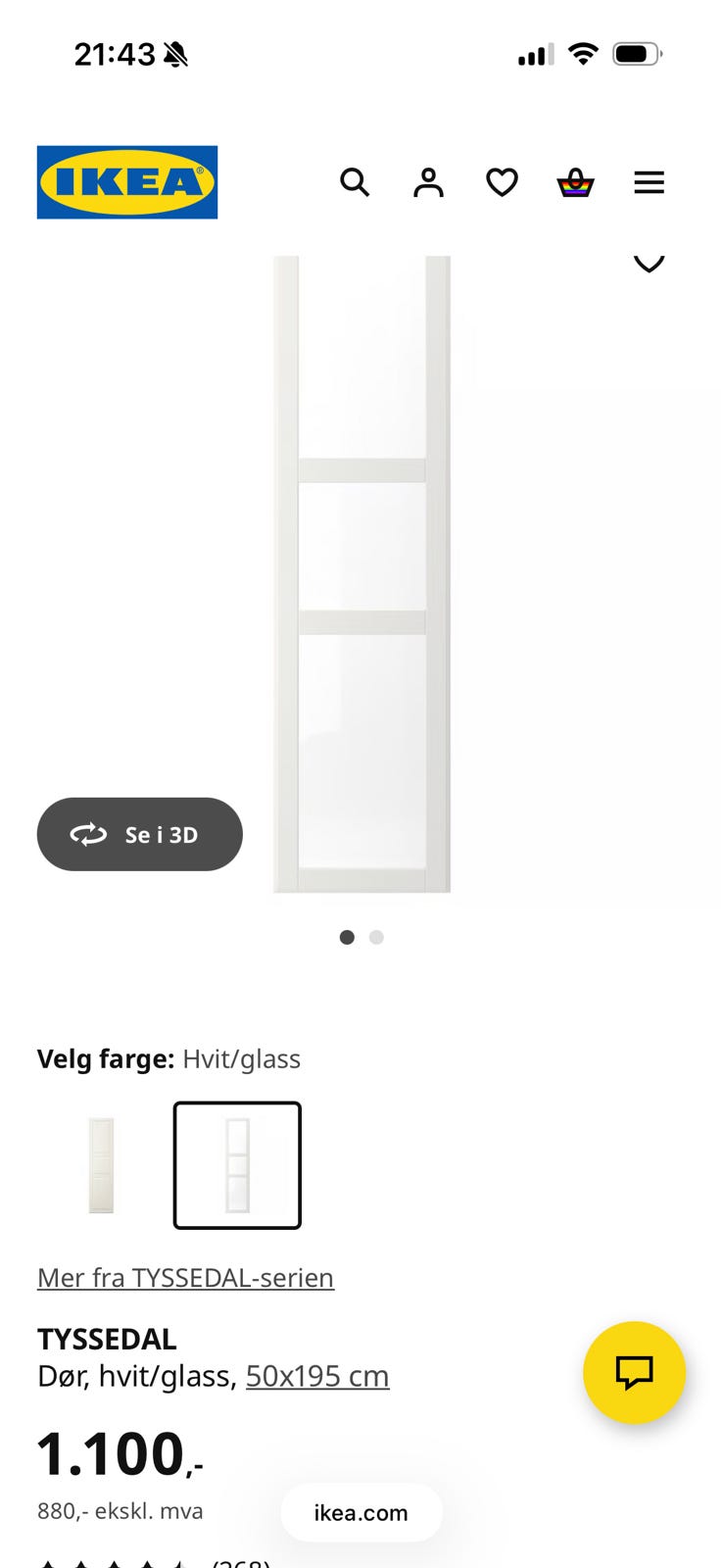Select the Hvit/glass door variant
Image resolution: width=723 pixels, height=1568 pixels.
point(237,1165)
